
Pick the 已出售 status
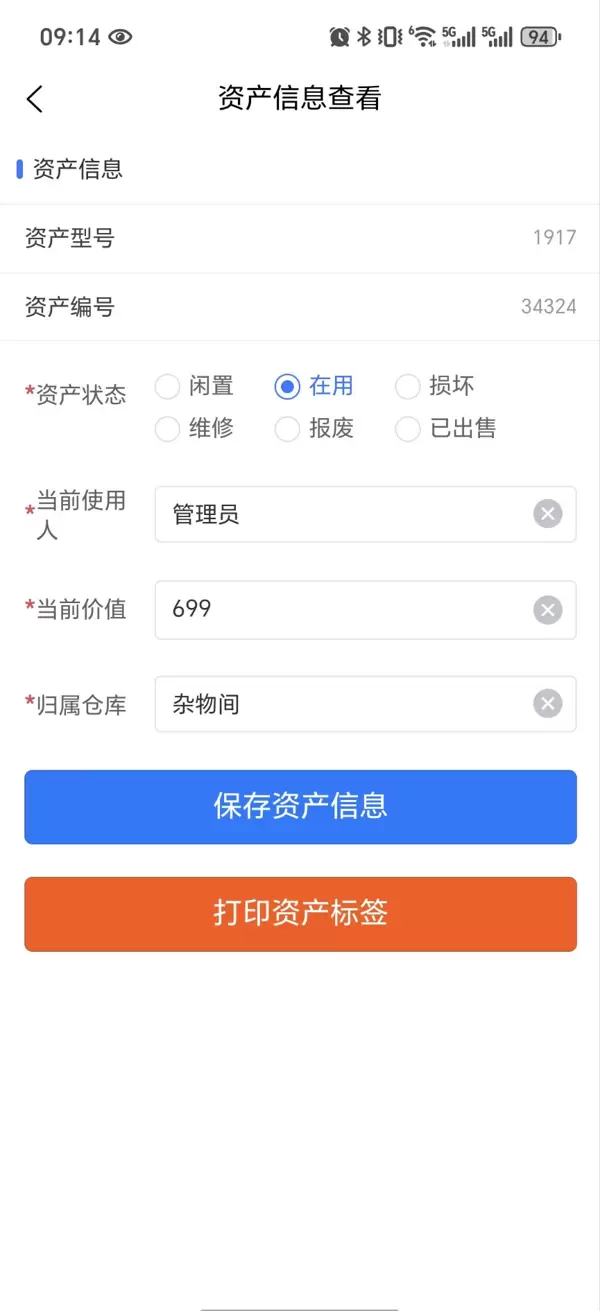click(x=408, y=429)
